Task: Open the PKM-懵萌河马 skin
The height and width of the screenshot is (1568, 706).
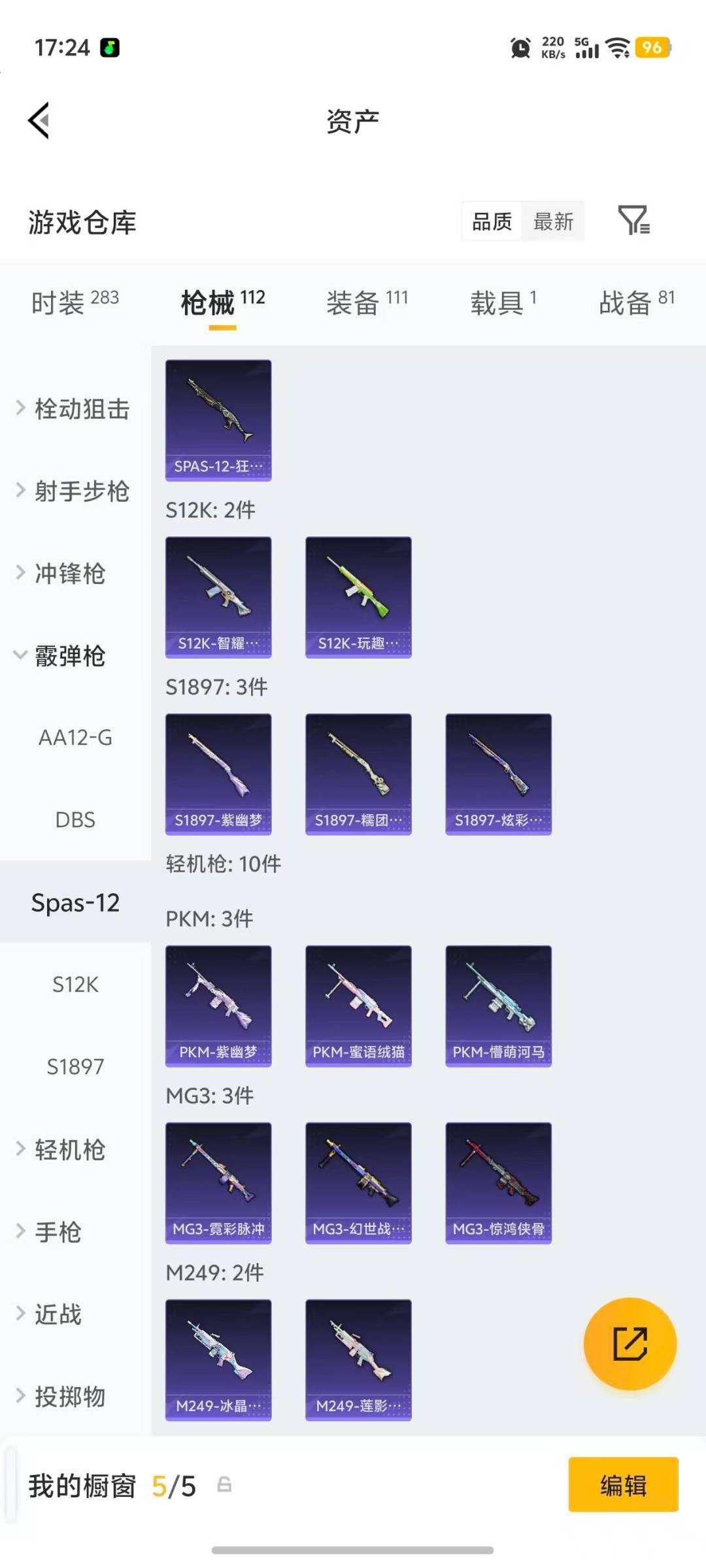Action: point(498,1006)
